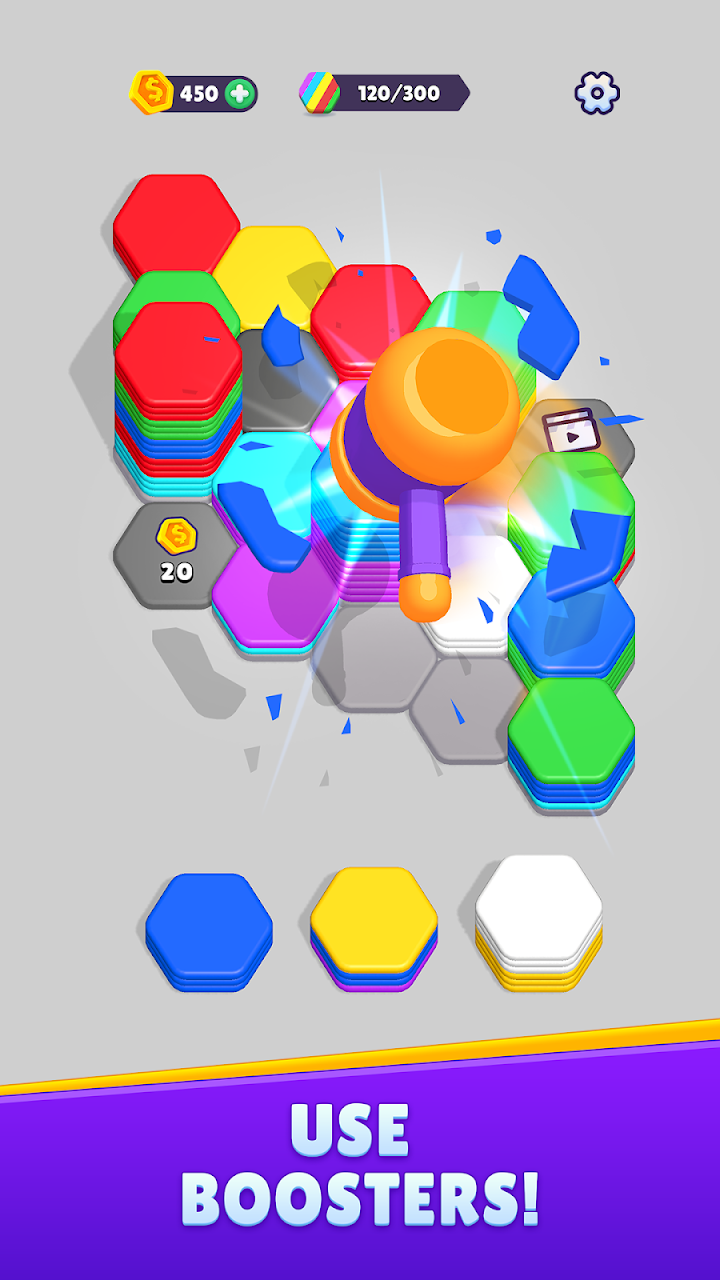Open the settings gear
This screenshot has height=1280, width=720.
[x=597, y=94]
